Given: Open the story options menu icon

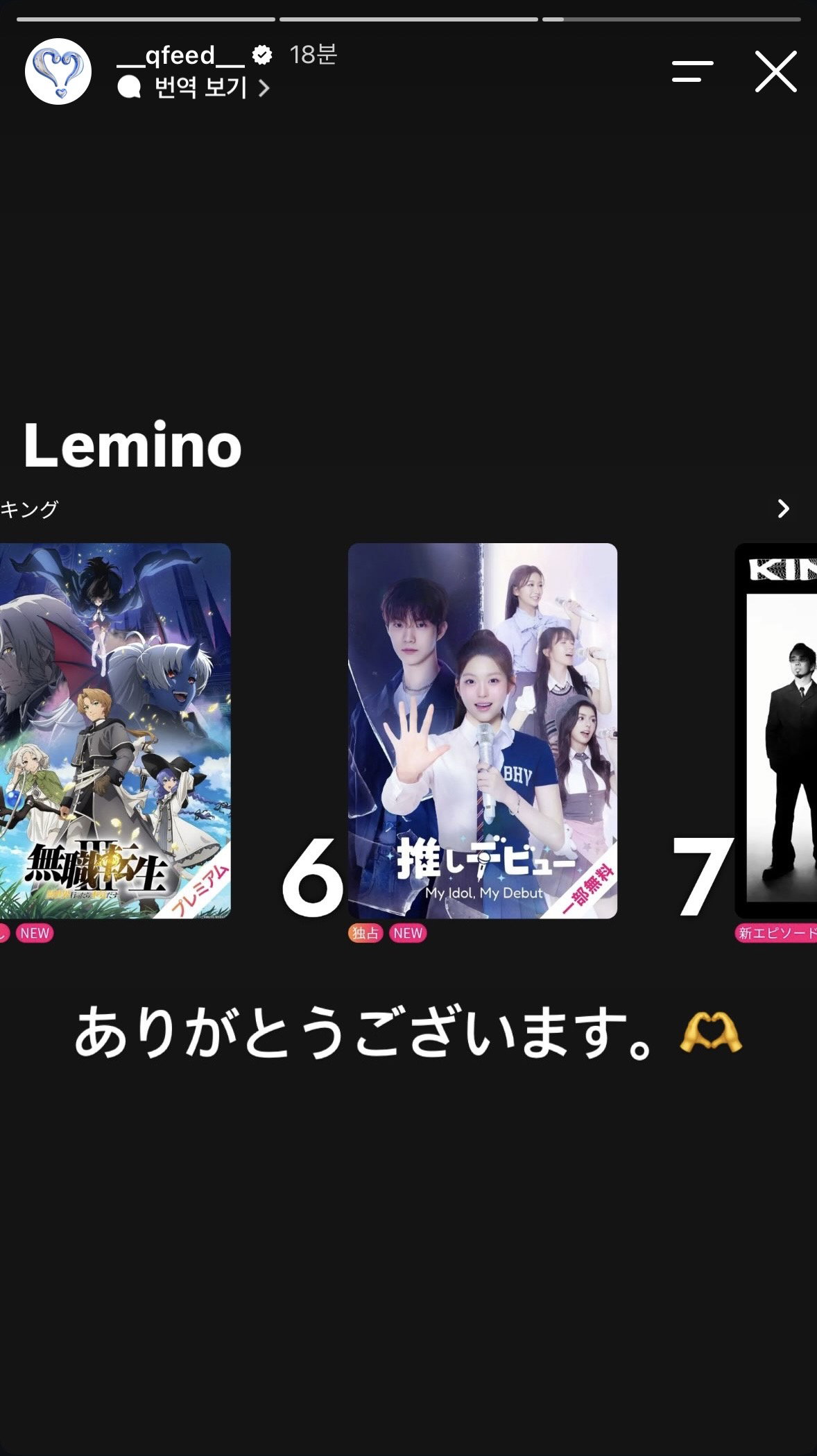Looking at the screenshot, I should click(692, 71).
